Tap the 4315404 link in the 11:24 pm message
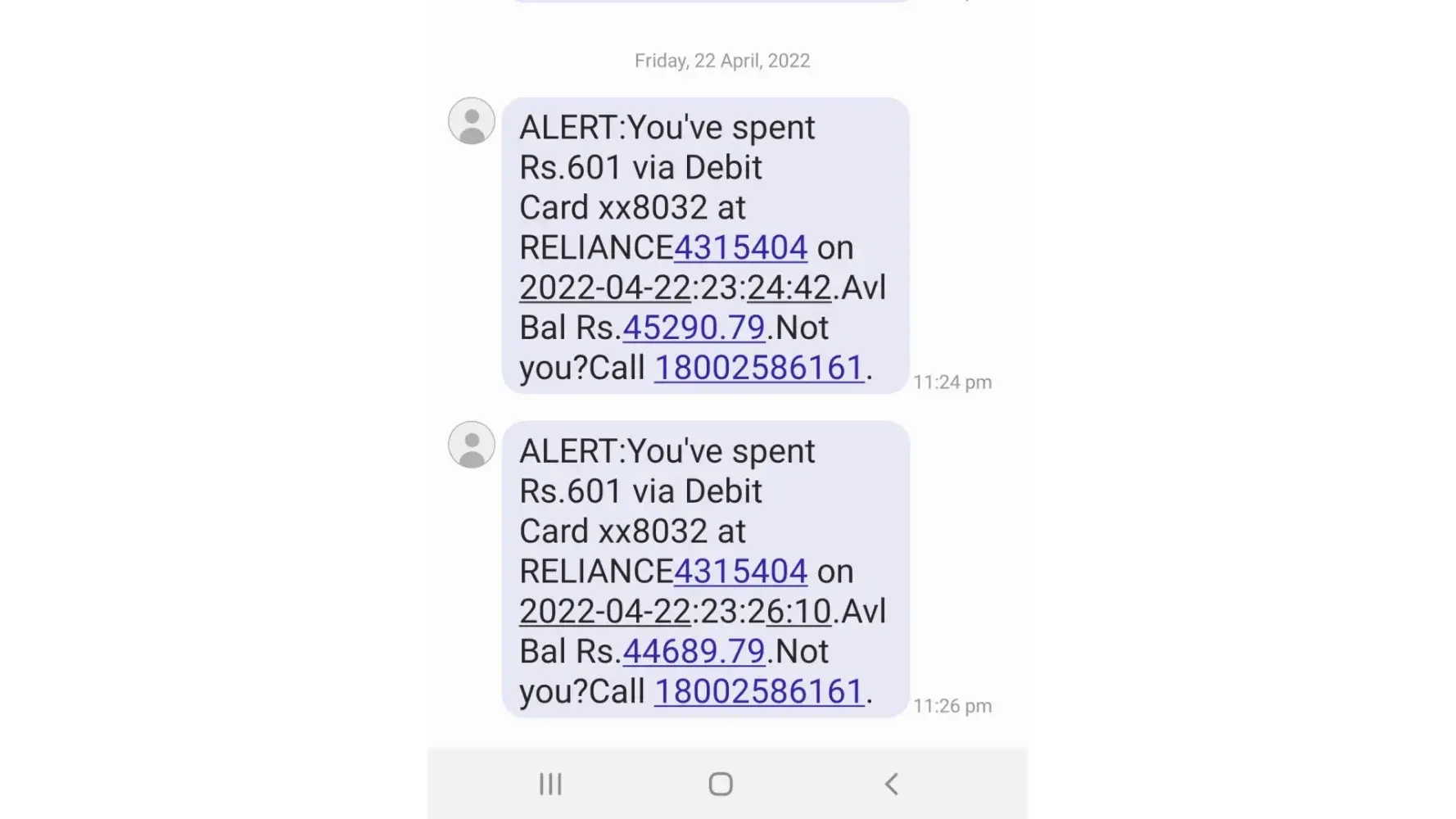 (740, 247)
